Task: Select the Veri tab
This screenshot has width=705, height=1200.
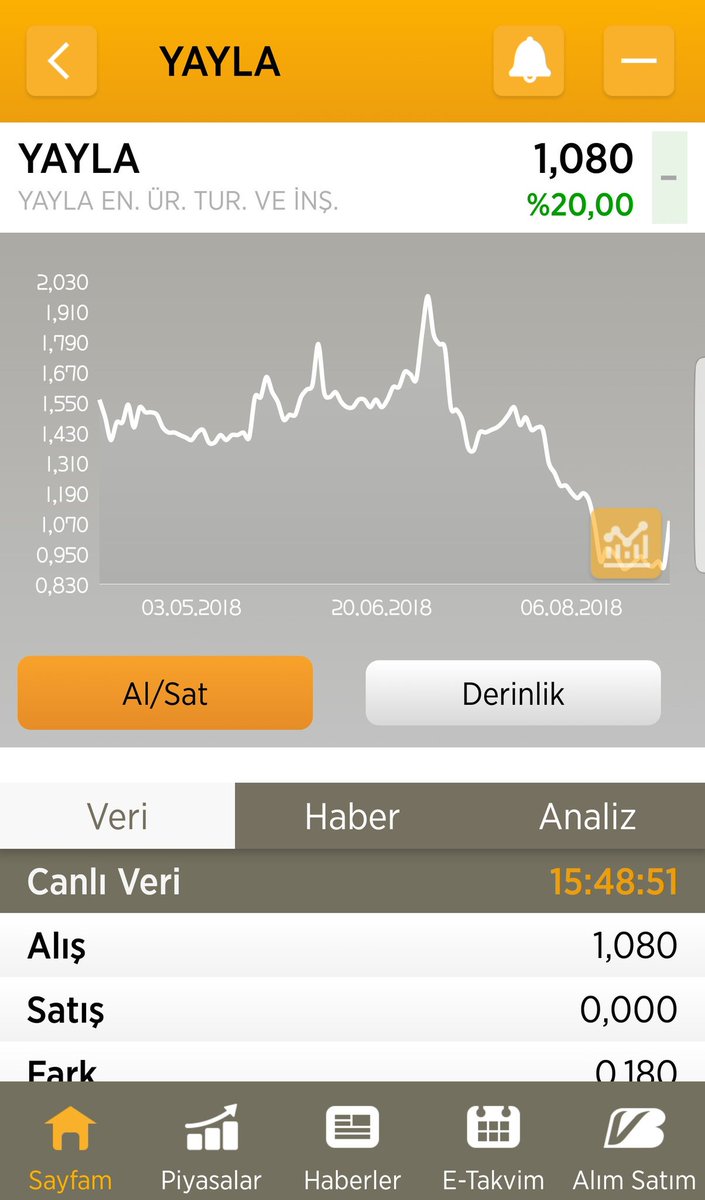Action: click(x=117, y=816)
